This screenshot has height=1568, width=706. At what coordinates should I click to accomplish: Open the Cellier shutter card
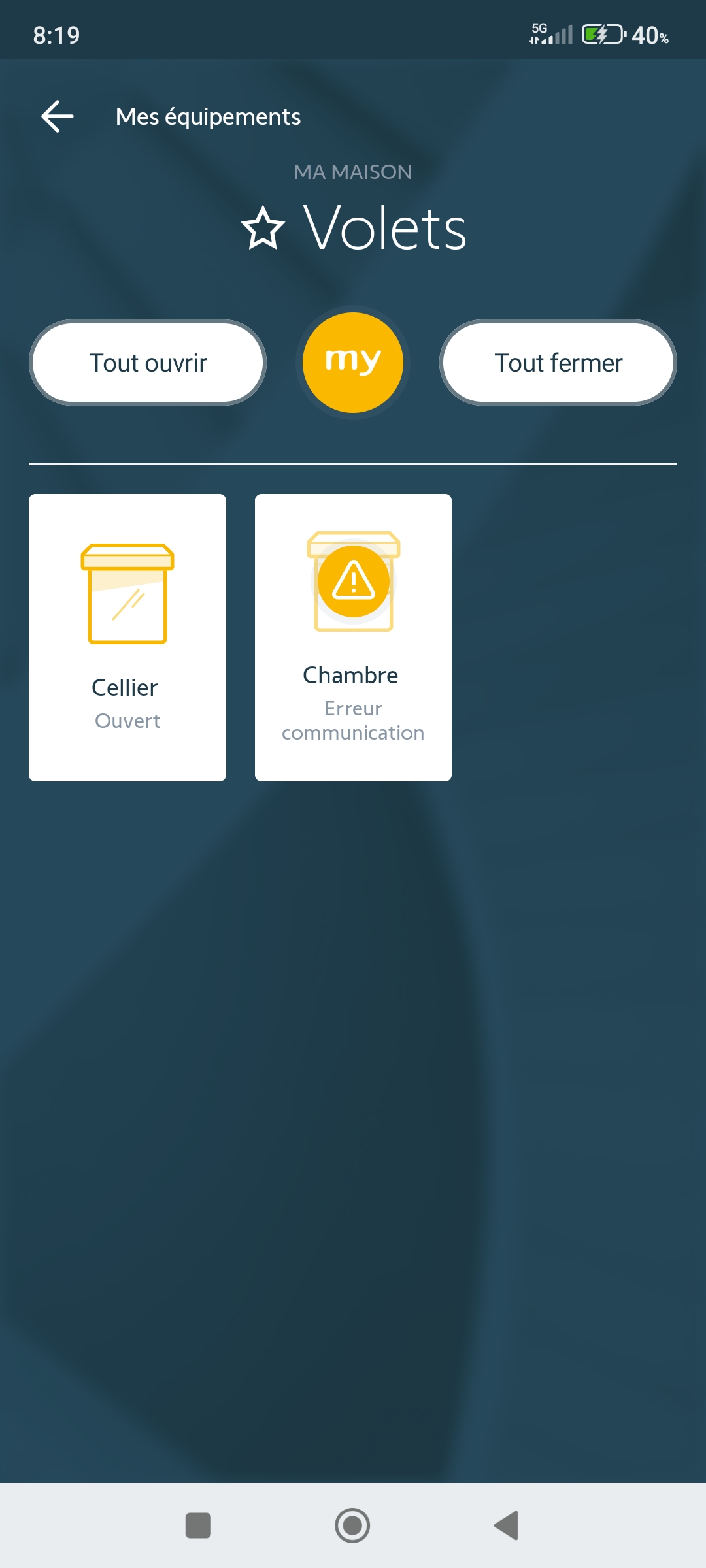pyautogui.click(x=127, y=637)
